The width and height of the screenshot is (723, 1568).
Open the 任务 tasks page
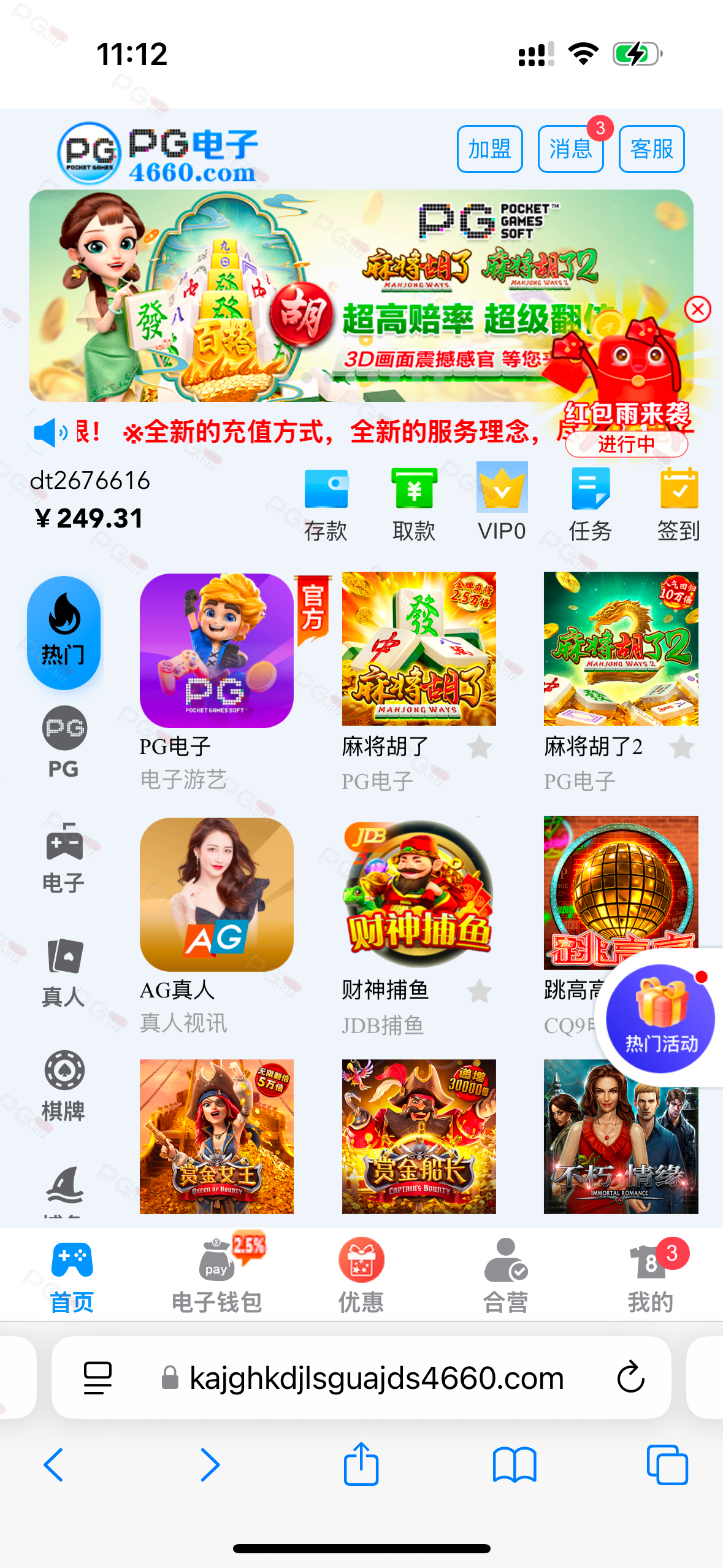(x=590, y=505)
